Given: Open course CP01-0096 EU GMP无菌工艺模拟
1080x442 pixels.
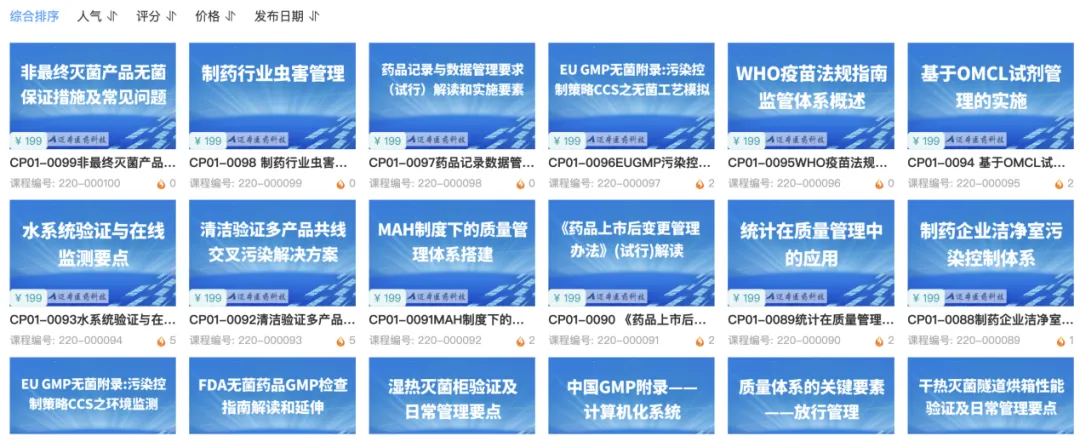Looking at the screenshot, I should click(x=632, y=95).
